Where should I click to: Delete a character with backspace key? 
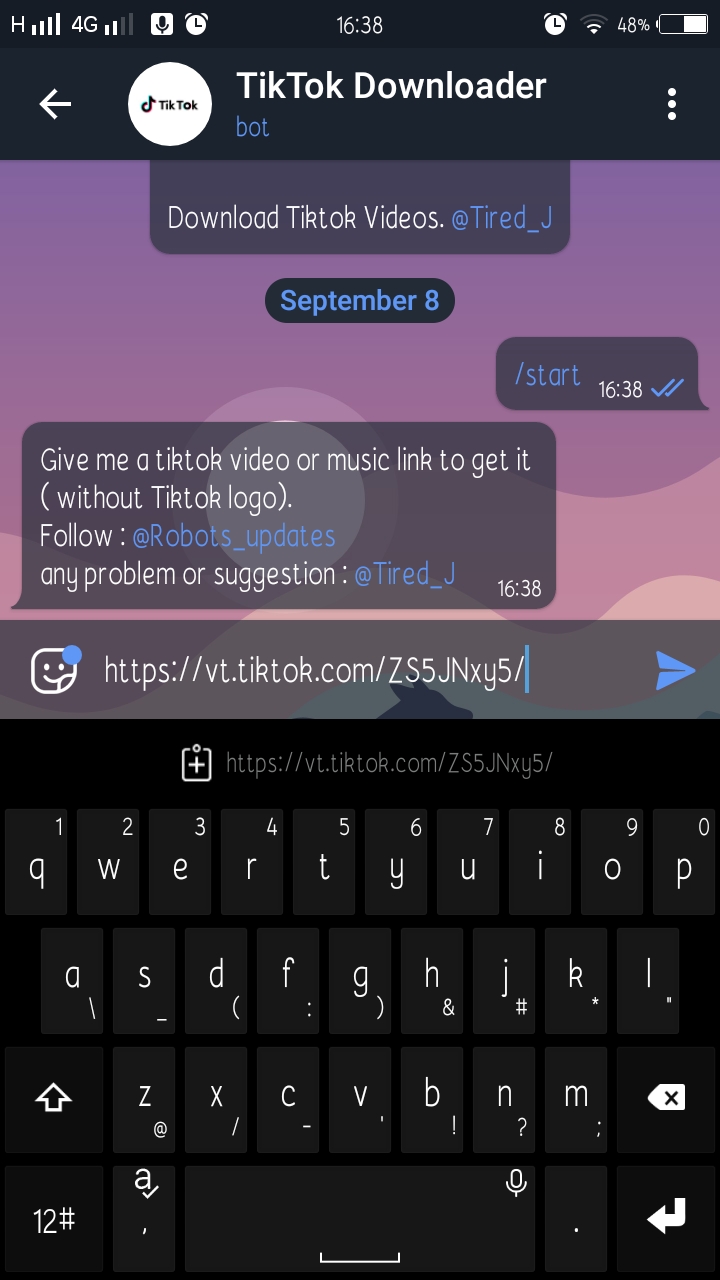666,1097
